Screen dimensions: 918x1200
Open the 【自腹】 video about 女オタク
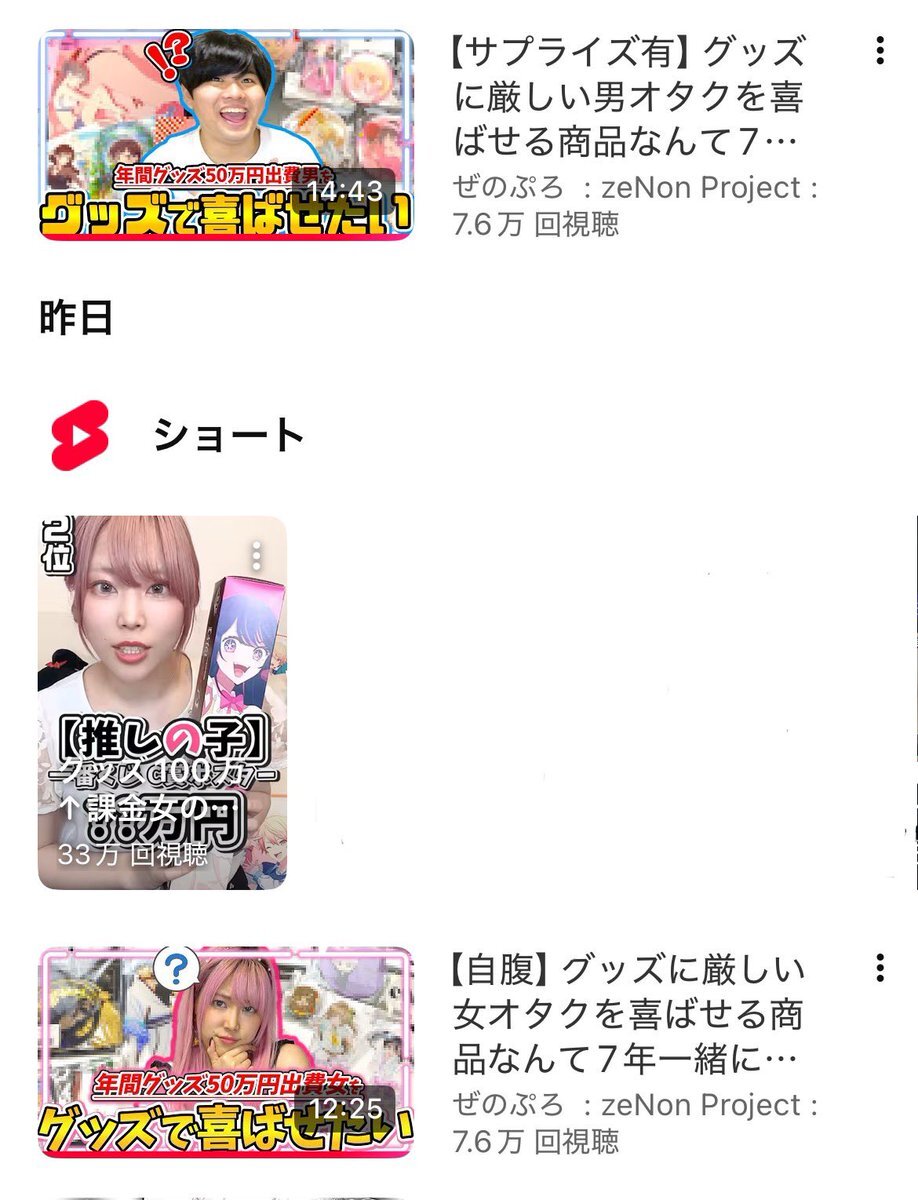tap(226, 1052)
